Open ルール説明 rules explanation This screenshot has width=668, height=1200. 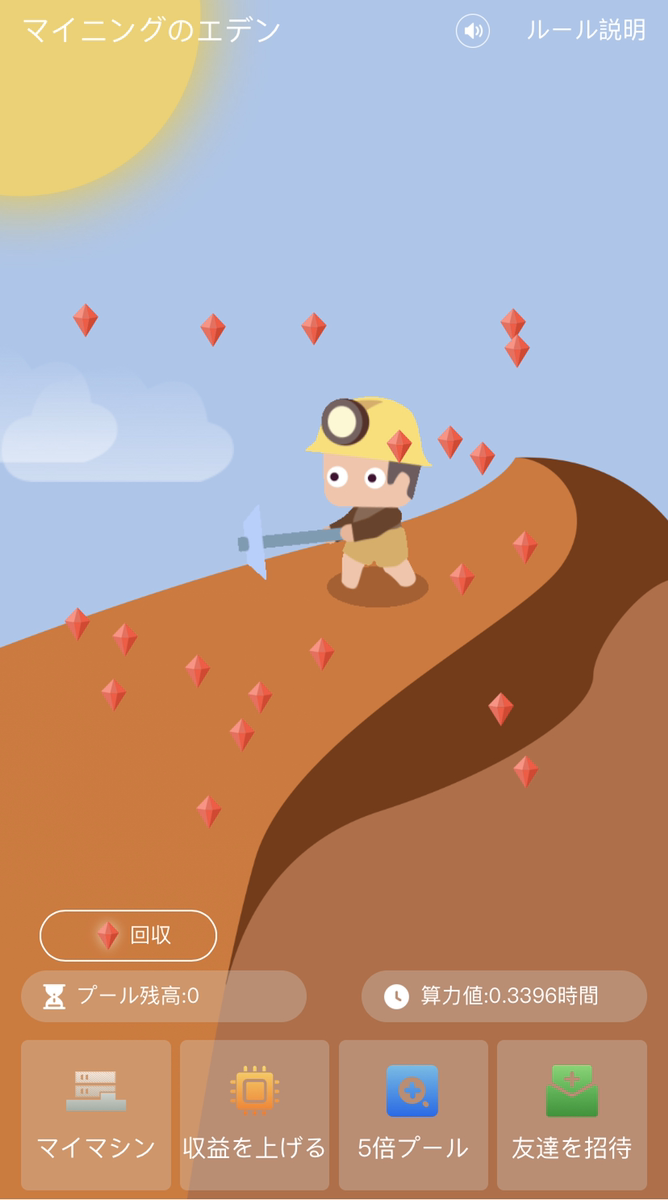pos(586,30)
